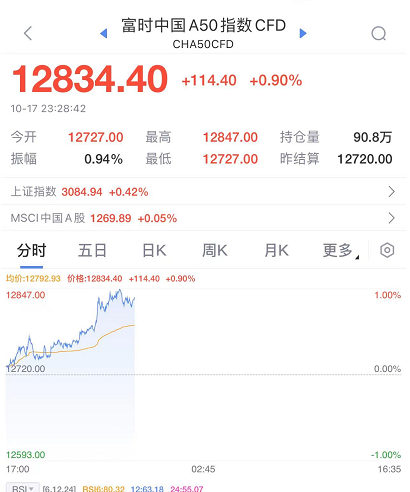Open the MSCI中国A股 row
This screenshot has width=410, height=492.
[203, 218]
